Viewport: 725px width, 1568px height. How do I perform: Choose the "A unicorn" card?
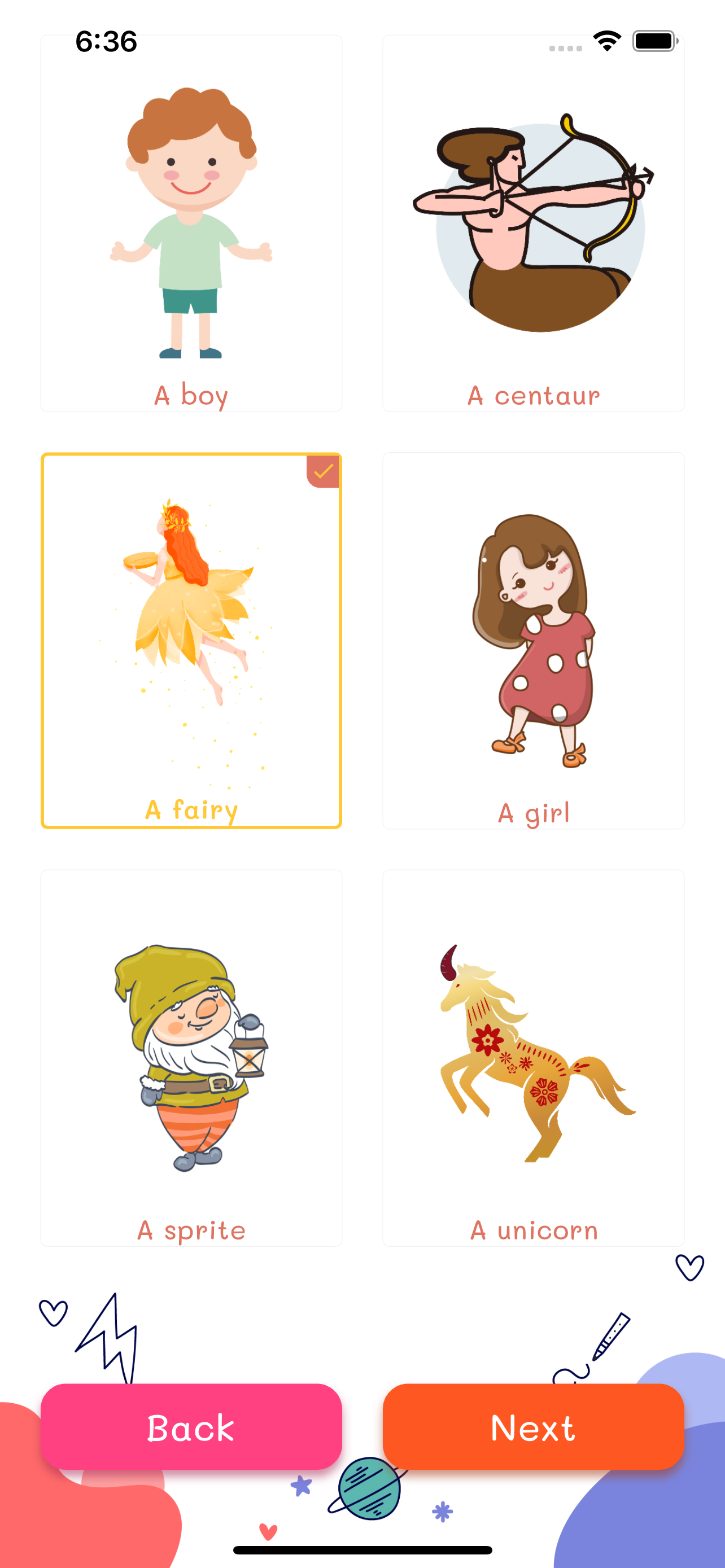tap(533, 1058)
